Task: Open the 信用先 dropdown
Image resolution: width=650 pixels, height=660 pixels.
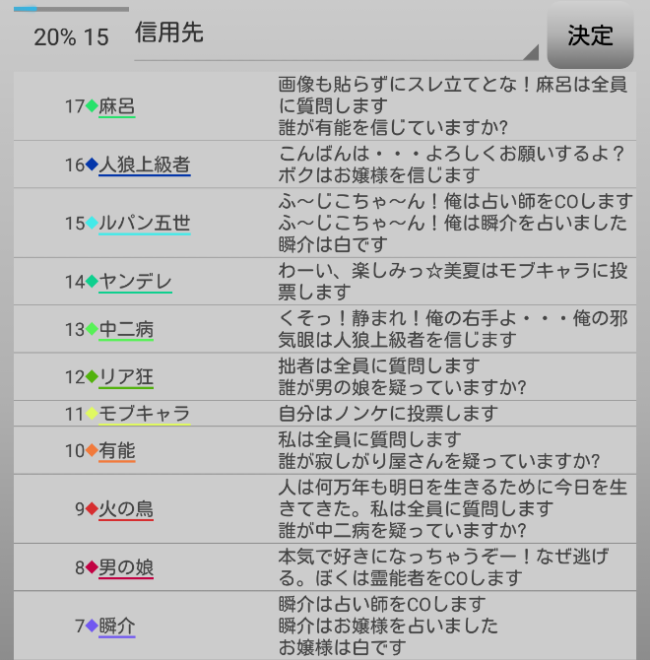Action: tap(336, 36)
